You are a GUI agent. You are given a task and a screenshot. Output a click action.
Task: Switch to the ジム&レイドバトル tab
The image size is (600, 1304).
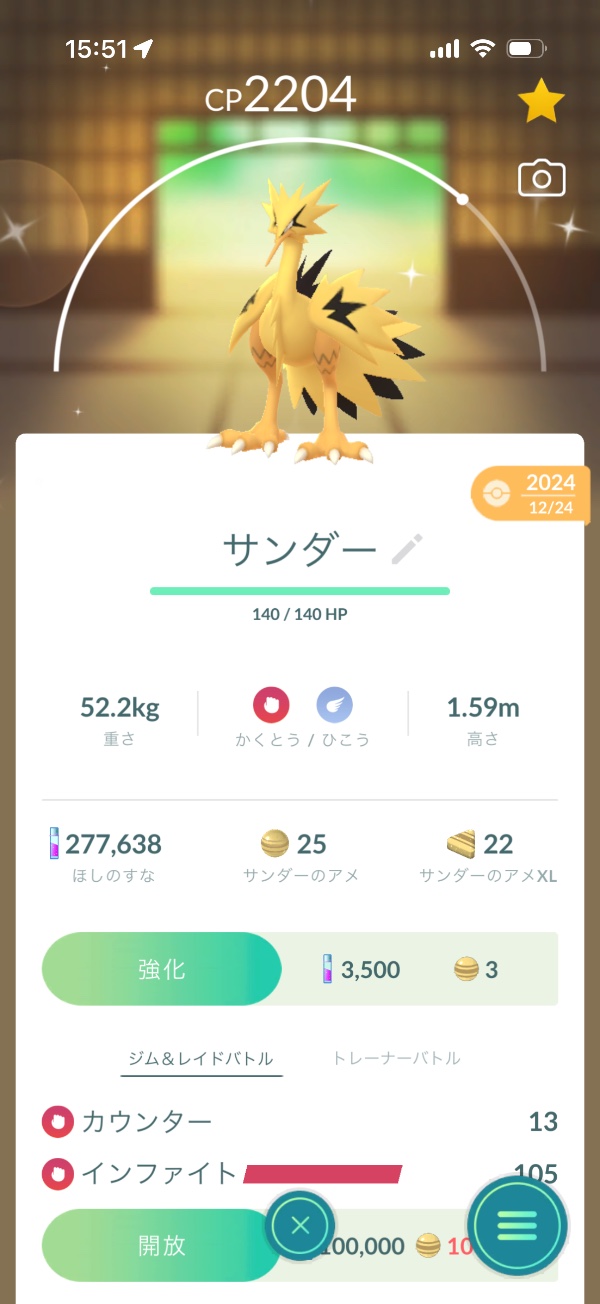point(201,1058)
